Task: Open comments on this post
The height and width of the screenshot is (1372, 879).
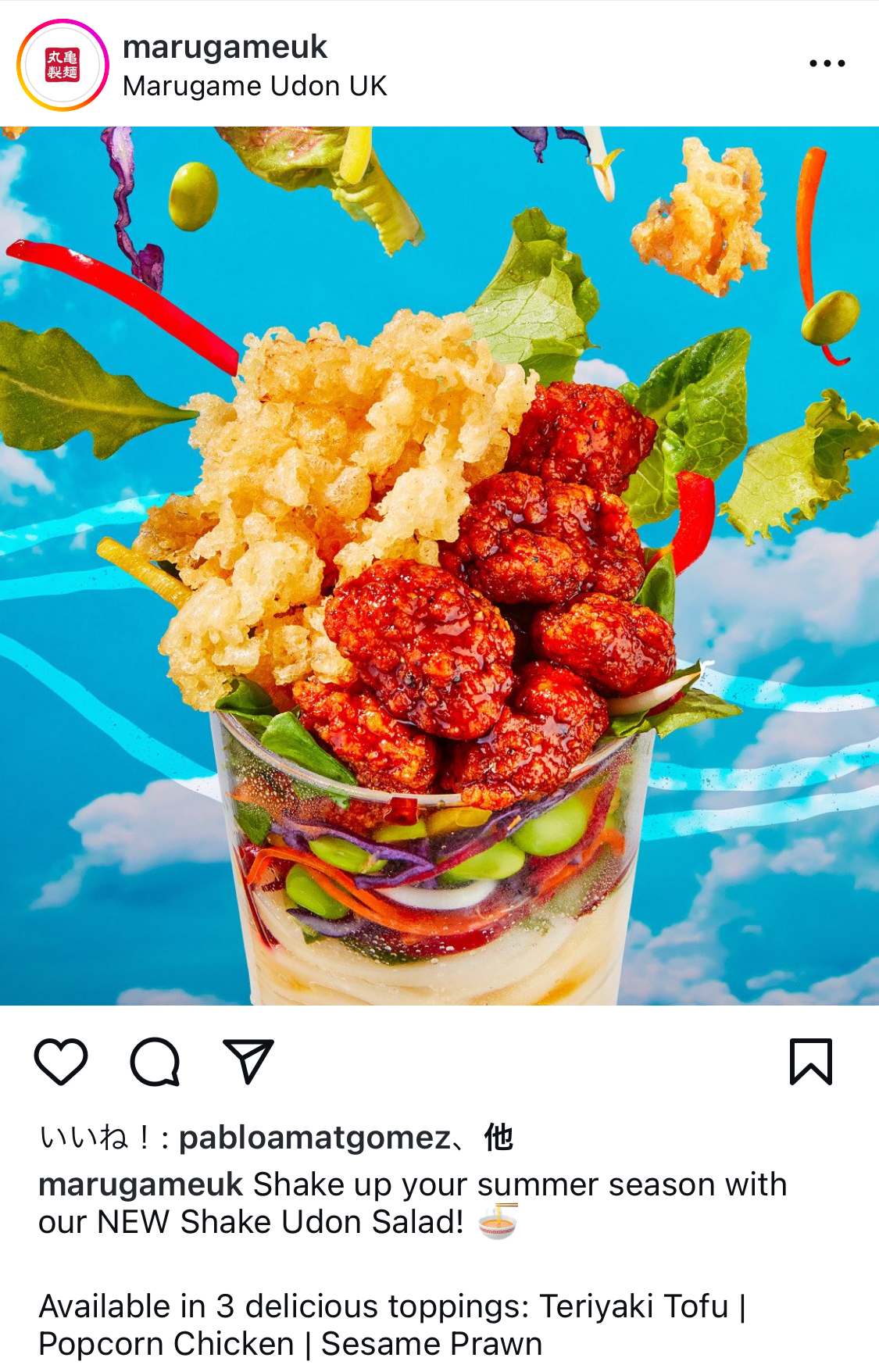Action: click(x=155, y=1061)
